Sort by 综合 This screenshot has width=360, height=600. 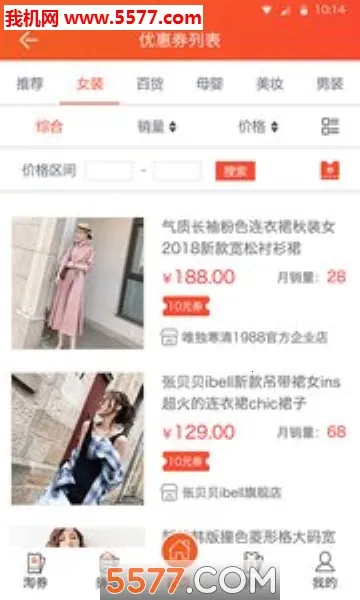(49, 126)
